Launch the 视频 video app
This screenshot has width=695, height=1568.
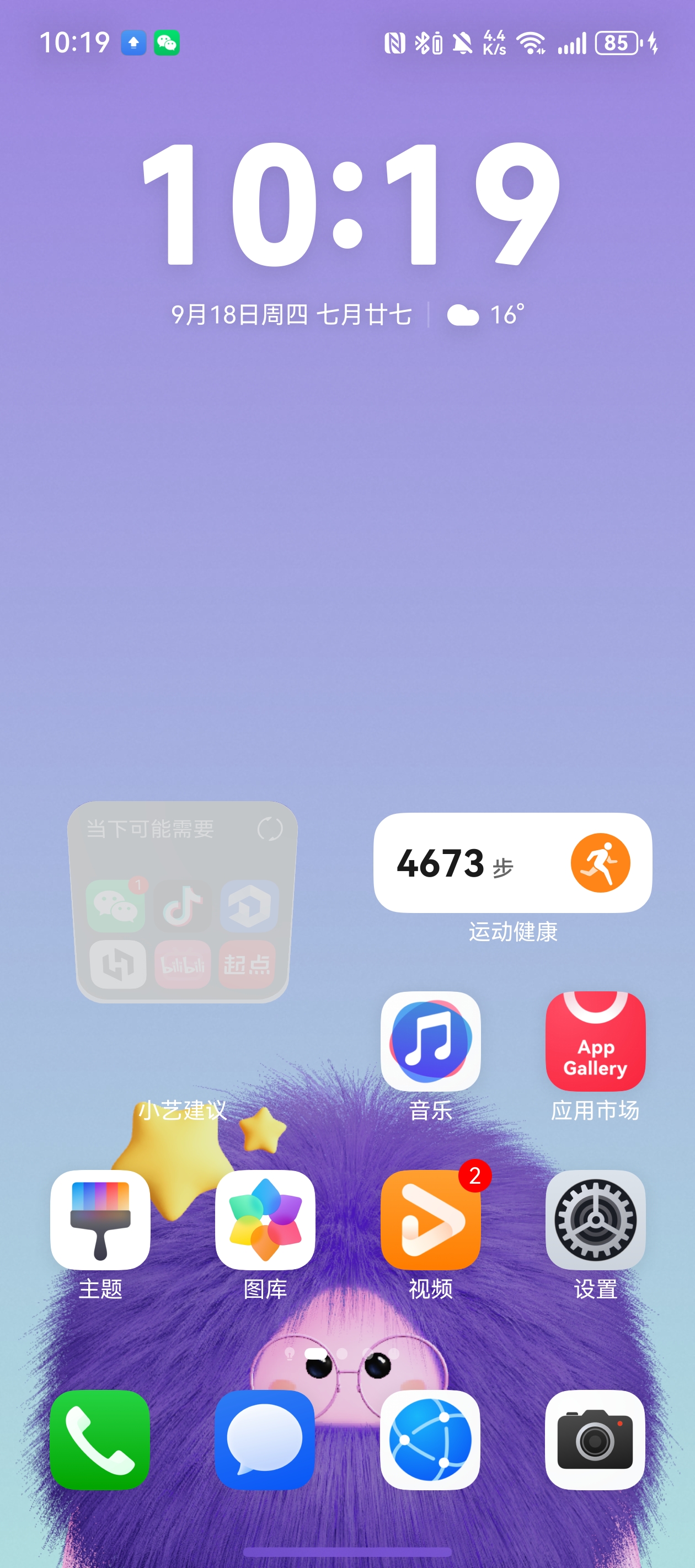click(430, 1219)
